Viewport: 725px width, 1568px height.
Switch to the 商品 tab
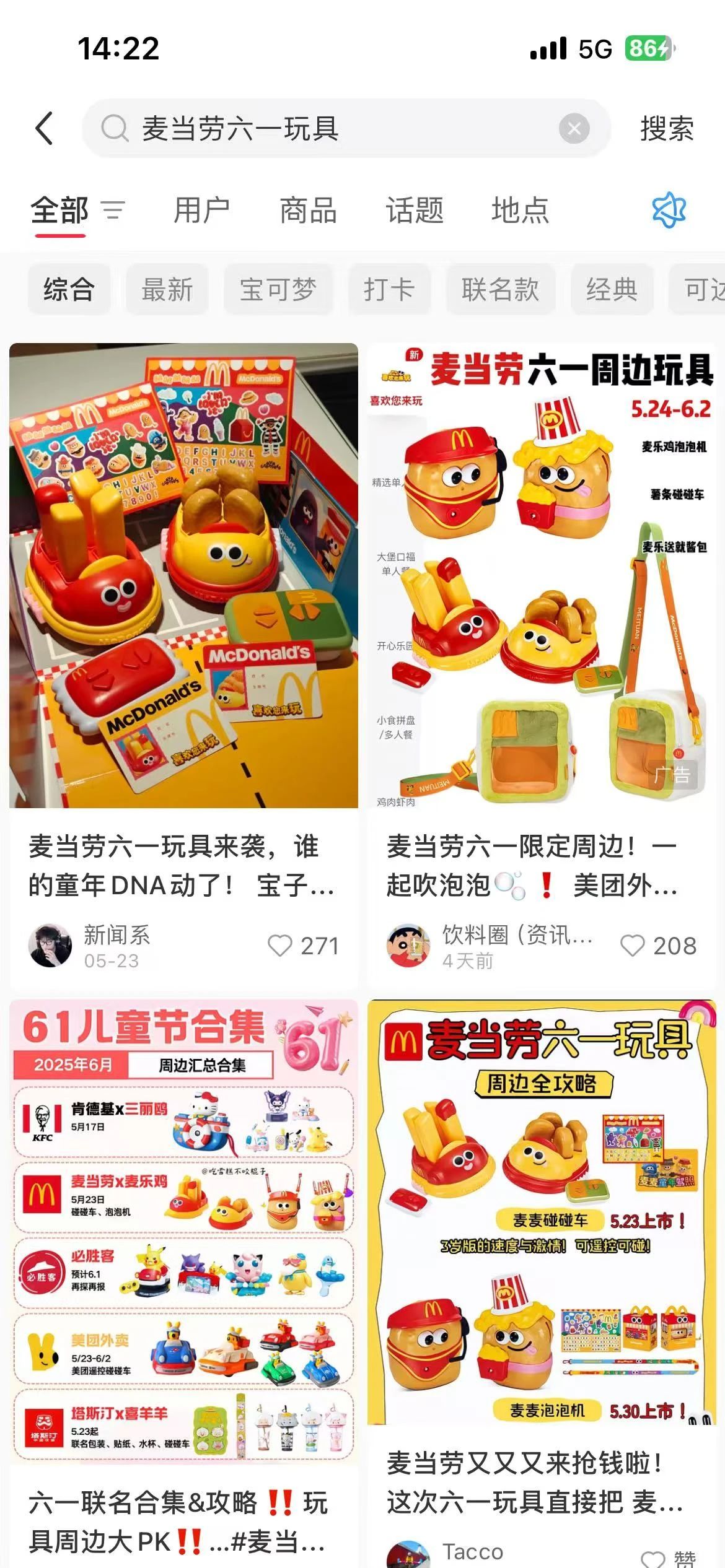point(308,211)
